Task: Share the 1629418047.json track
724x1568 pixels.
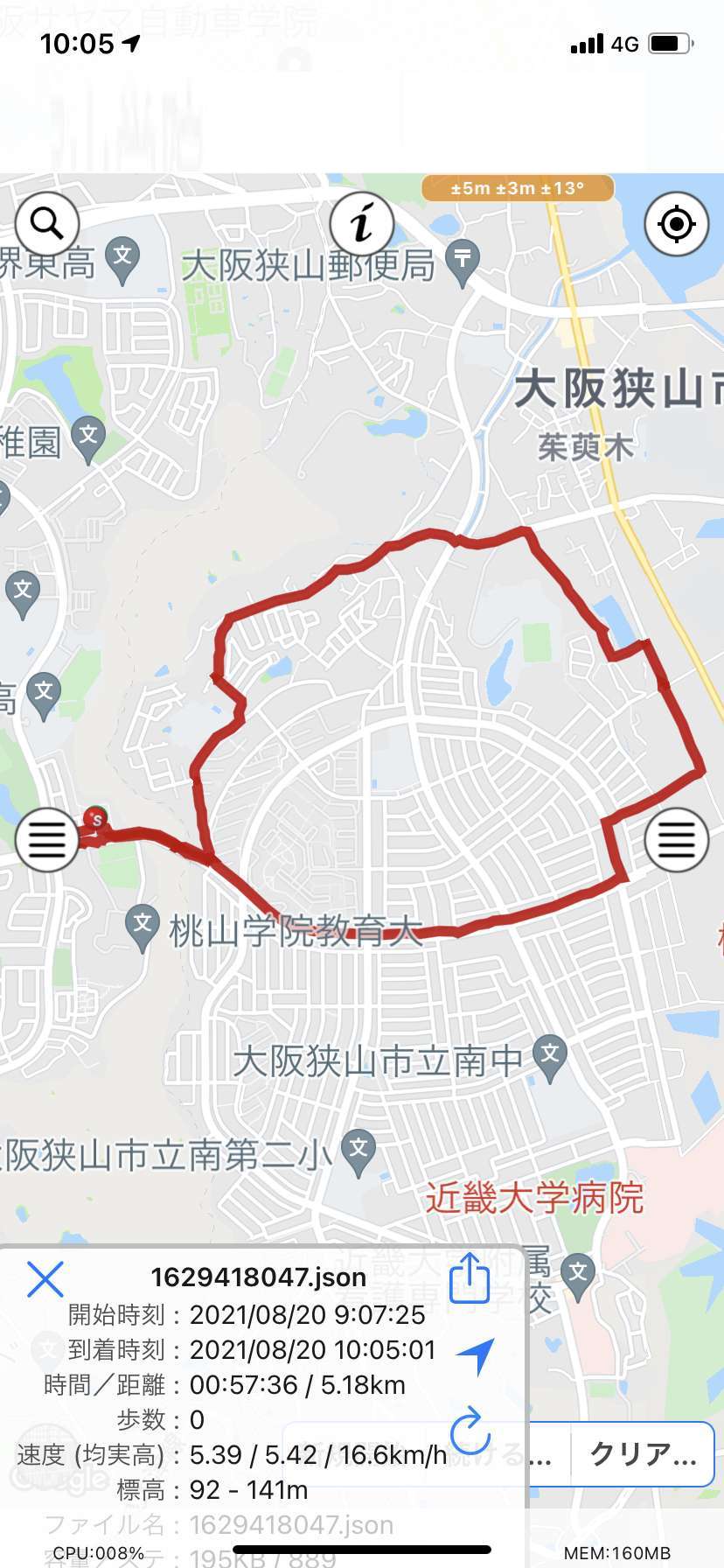Action: click(470, 1278)
